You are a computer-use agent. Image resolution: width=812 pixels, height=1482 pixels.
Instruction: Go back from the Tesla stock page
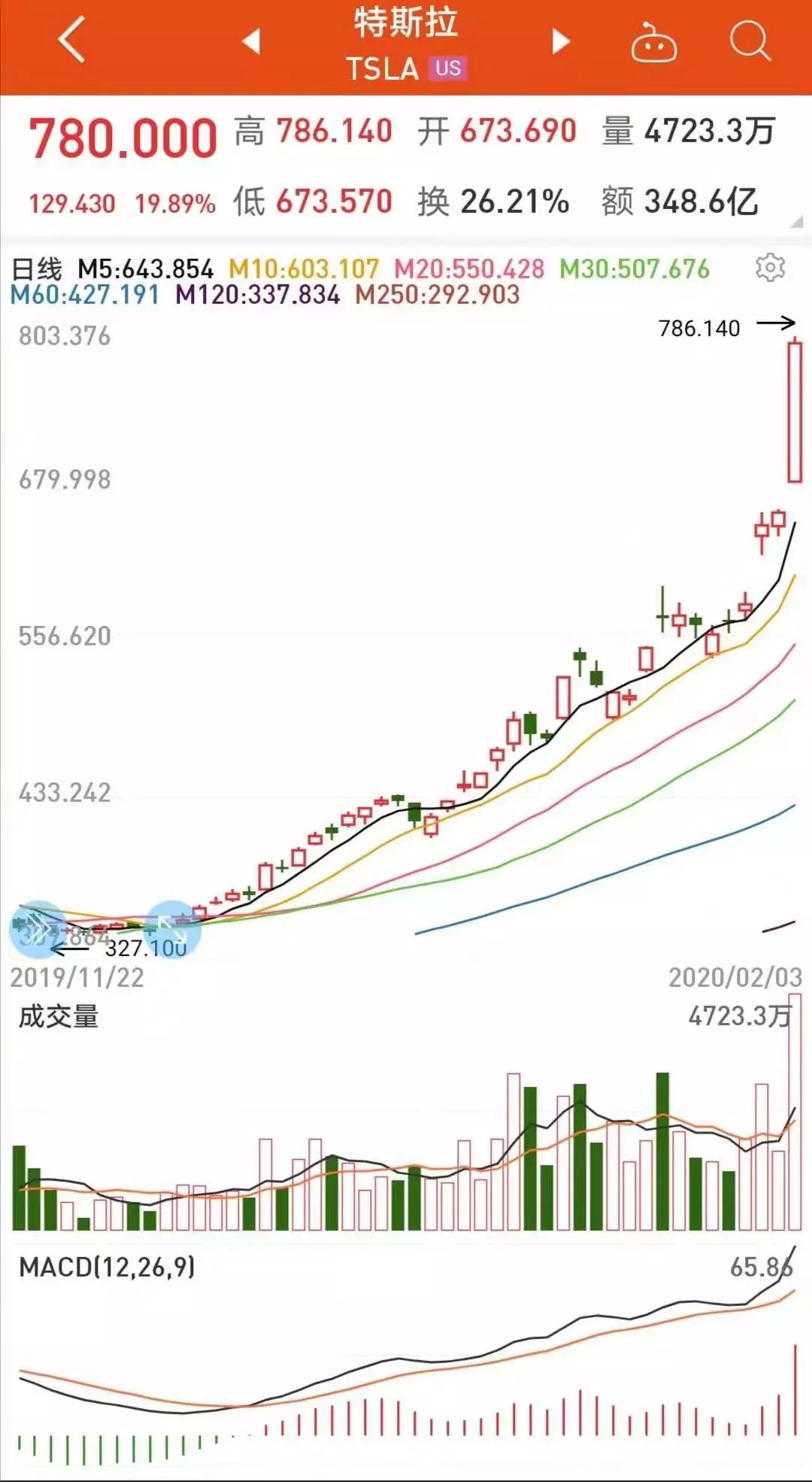(x=71, y=41)
